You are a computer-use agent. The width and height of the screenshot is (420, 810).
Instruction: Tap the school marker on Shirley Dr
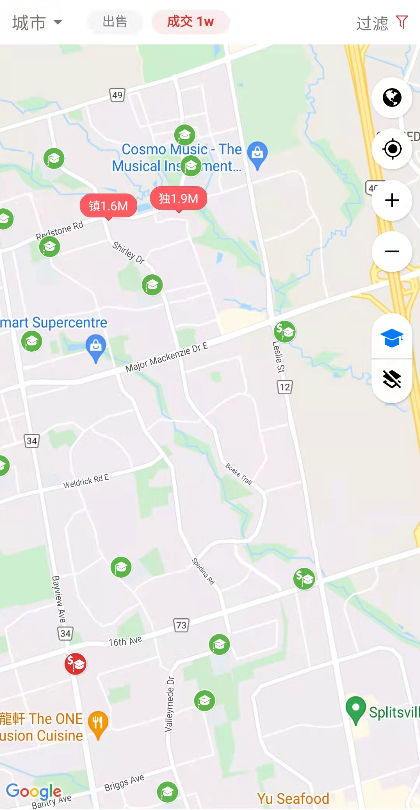152,285
